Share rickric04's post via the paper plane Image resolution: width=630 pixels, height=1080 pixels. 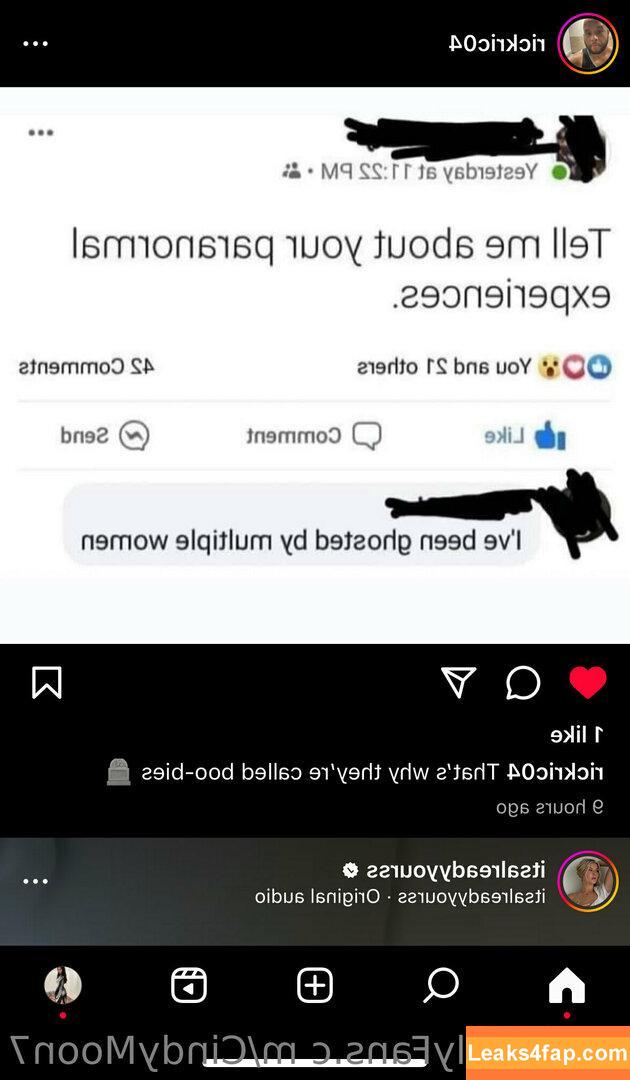(x=458, y=683)
